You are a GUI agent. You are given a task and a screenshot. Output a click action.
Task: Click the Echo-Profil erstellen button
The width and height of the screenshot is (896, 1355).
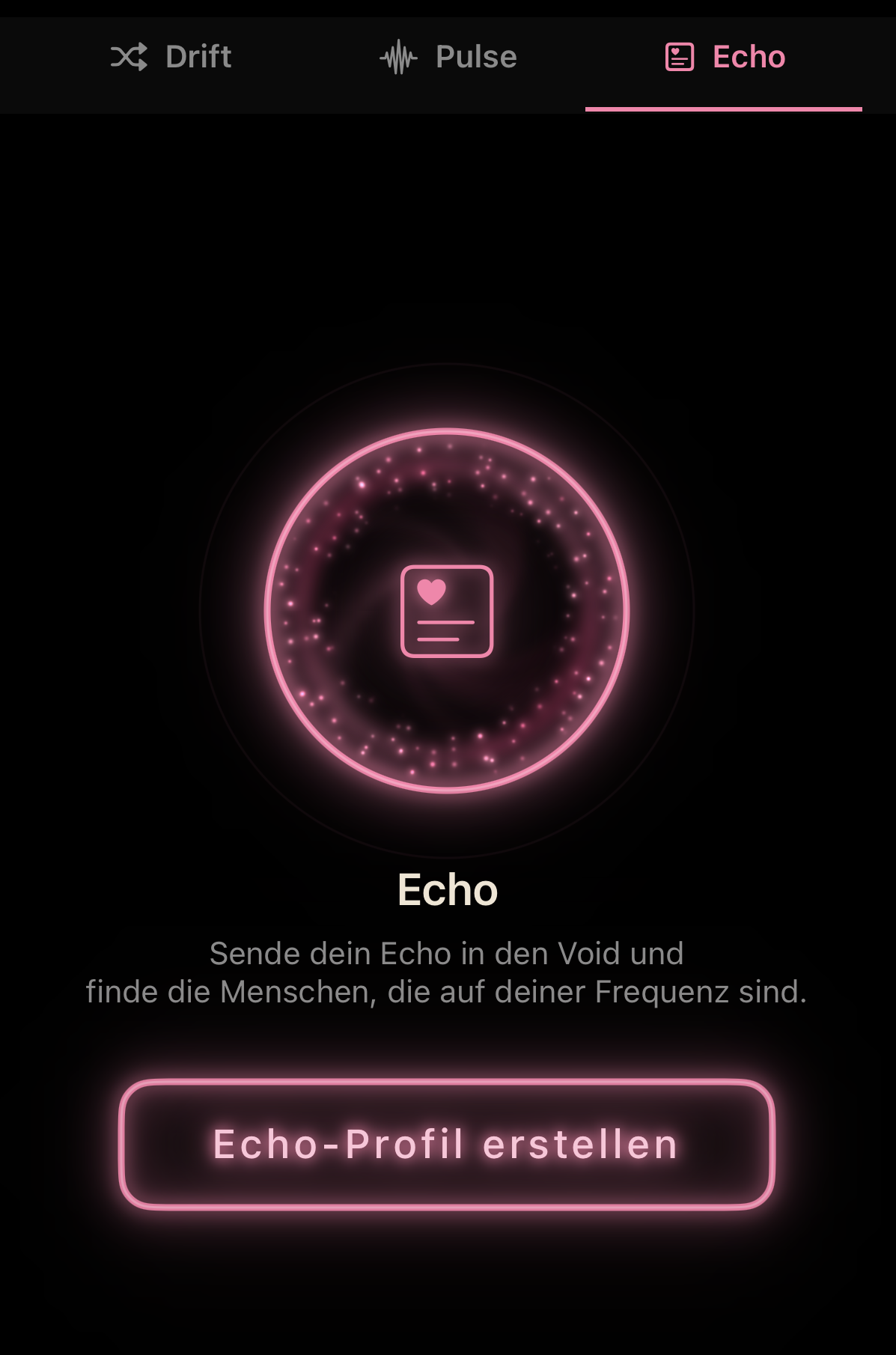coord(448,1144)
